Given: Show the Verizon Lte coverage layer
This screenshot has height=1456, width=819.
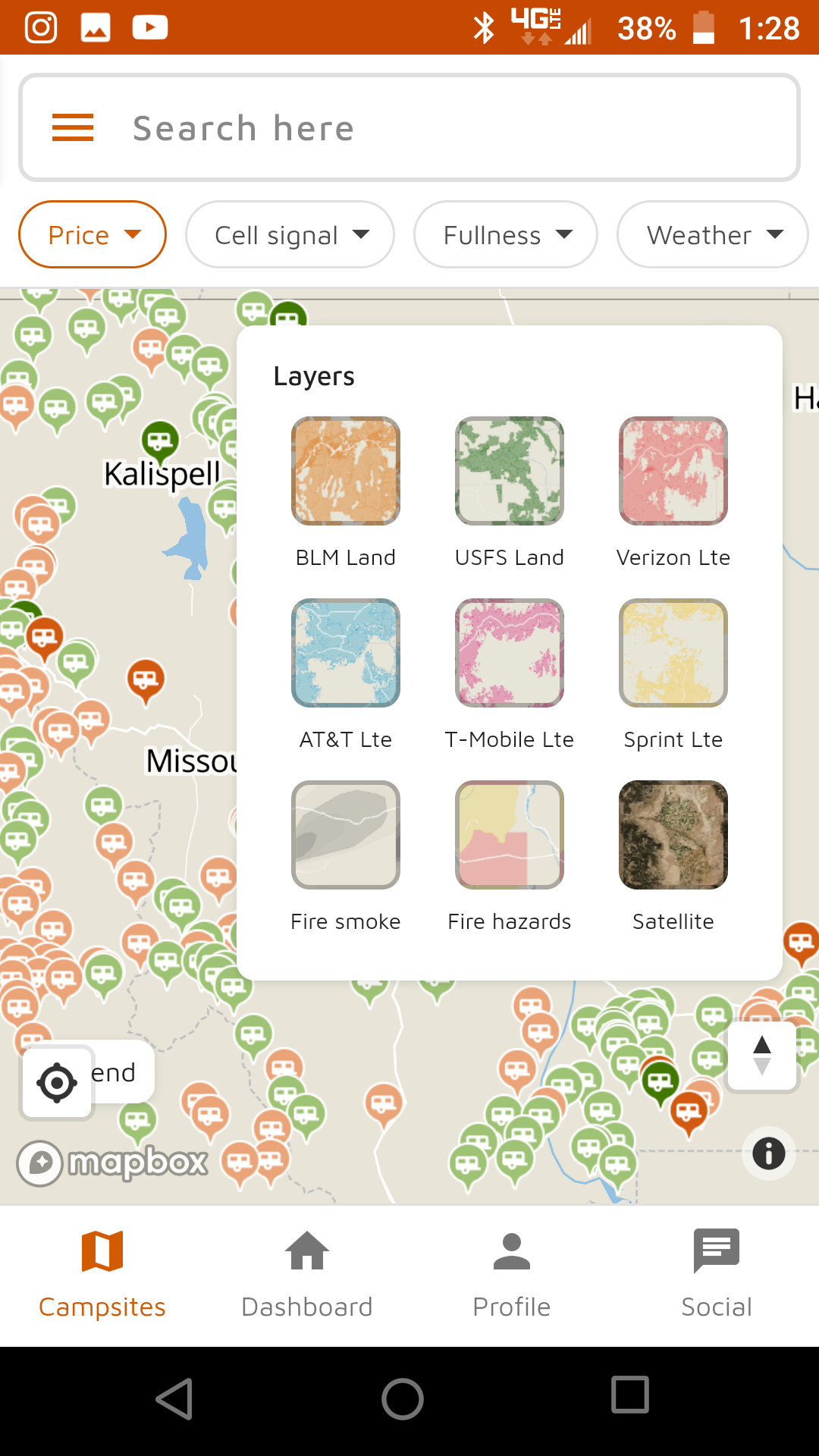Looking at the screenshot, I should [673, 471].
